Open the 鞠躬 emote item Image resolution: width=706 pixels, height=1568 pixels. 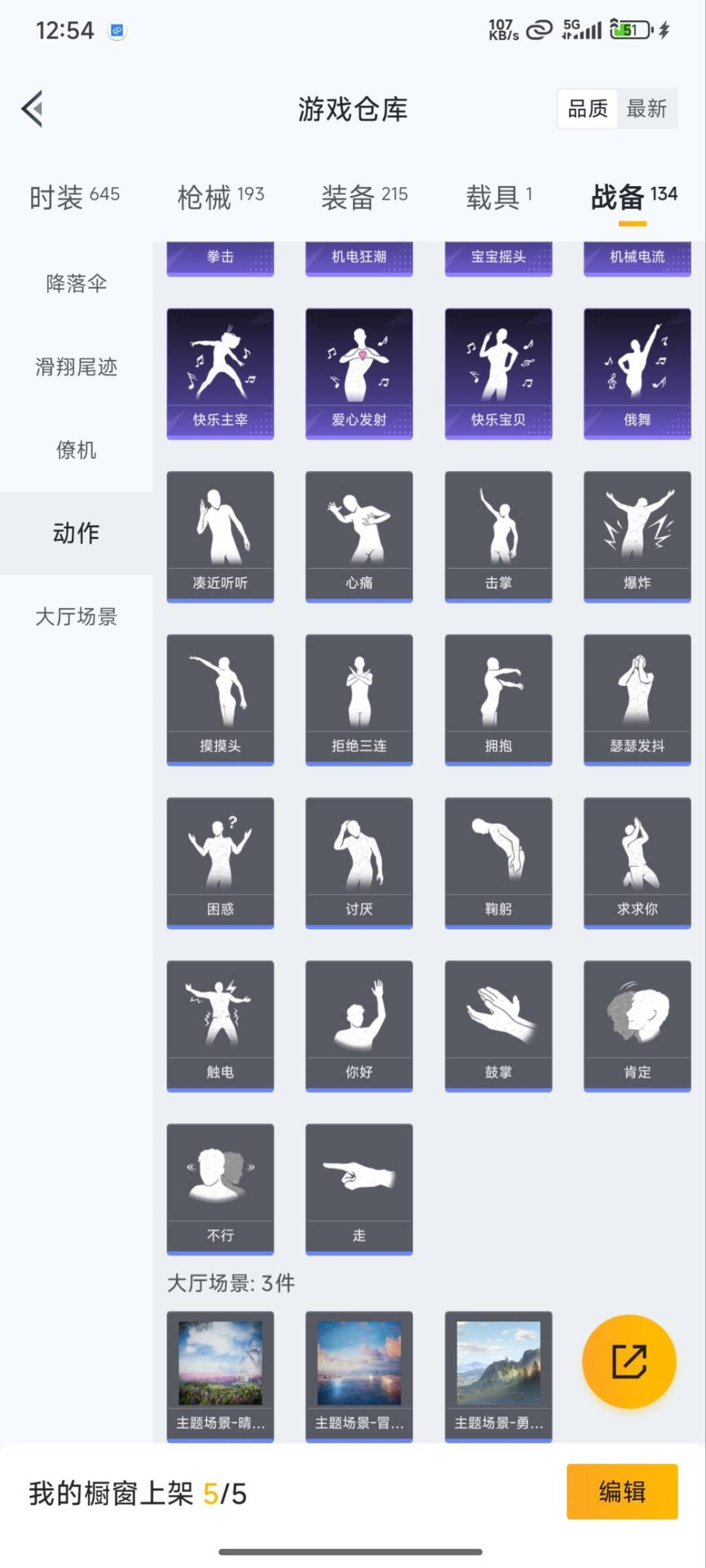tap(498, 862)
